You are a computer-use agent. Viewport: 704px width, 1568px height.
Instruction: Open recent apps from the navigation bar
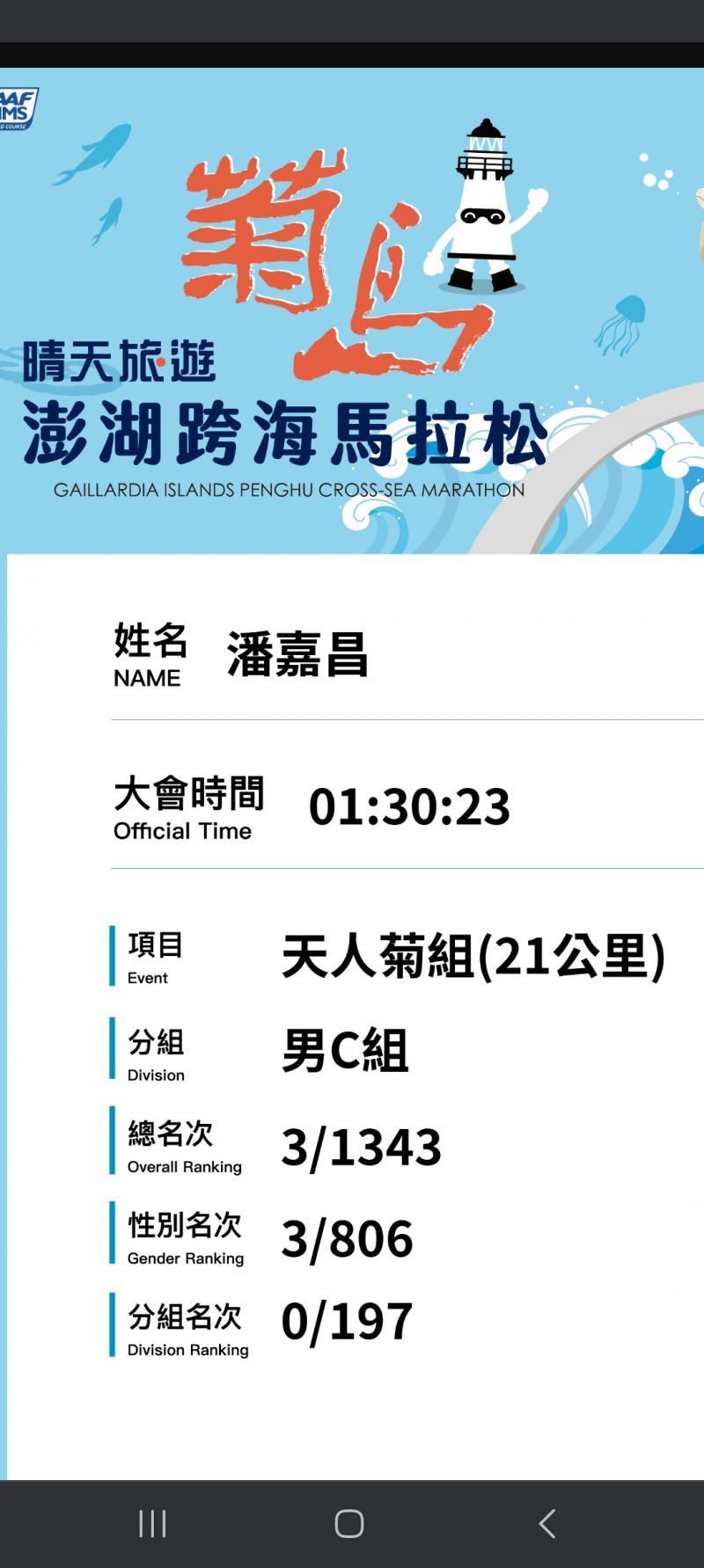[x=152, y=1523]
